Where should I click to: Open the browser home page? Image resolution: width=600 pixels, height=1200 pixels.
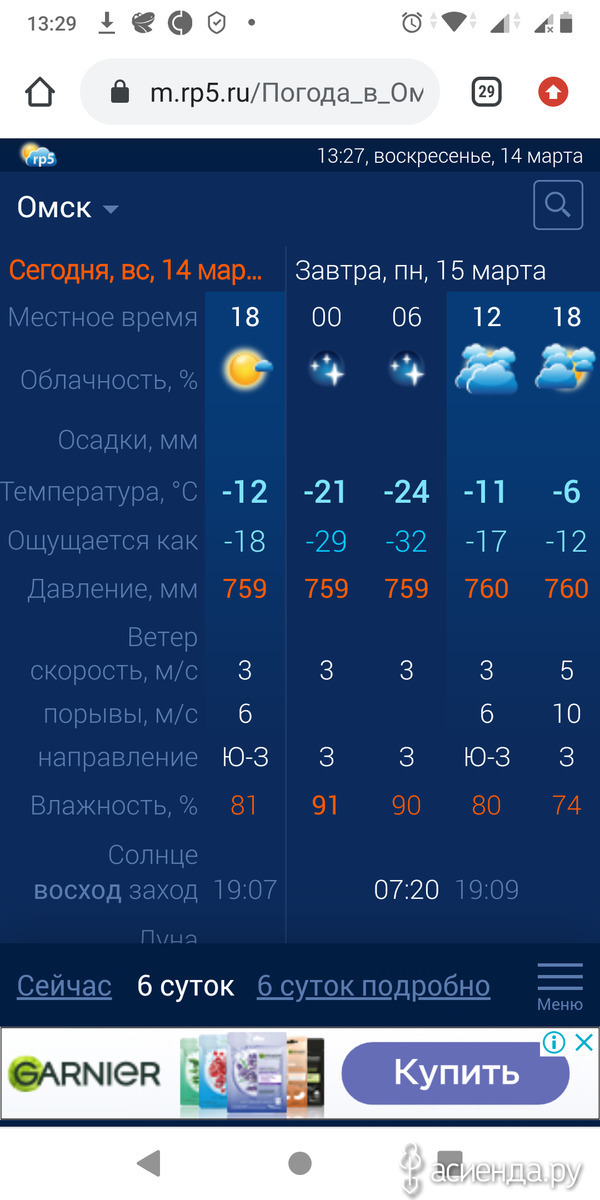(40, 93)
